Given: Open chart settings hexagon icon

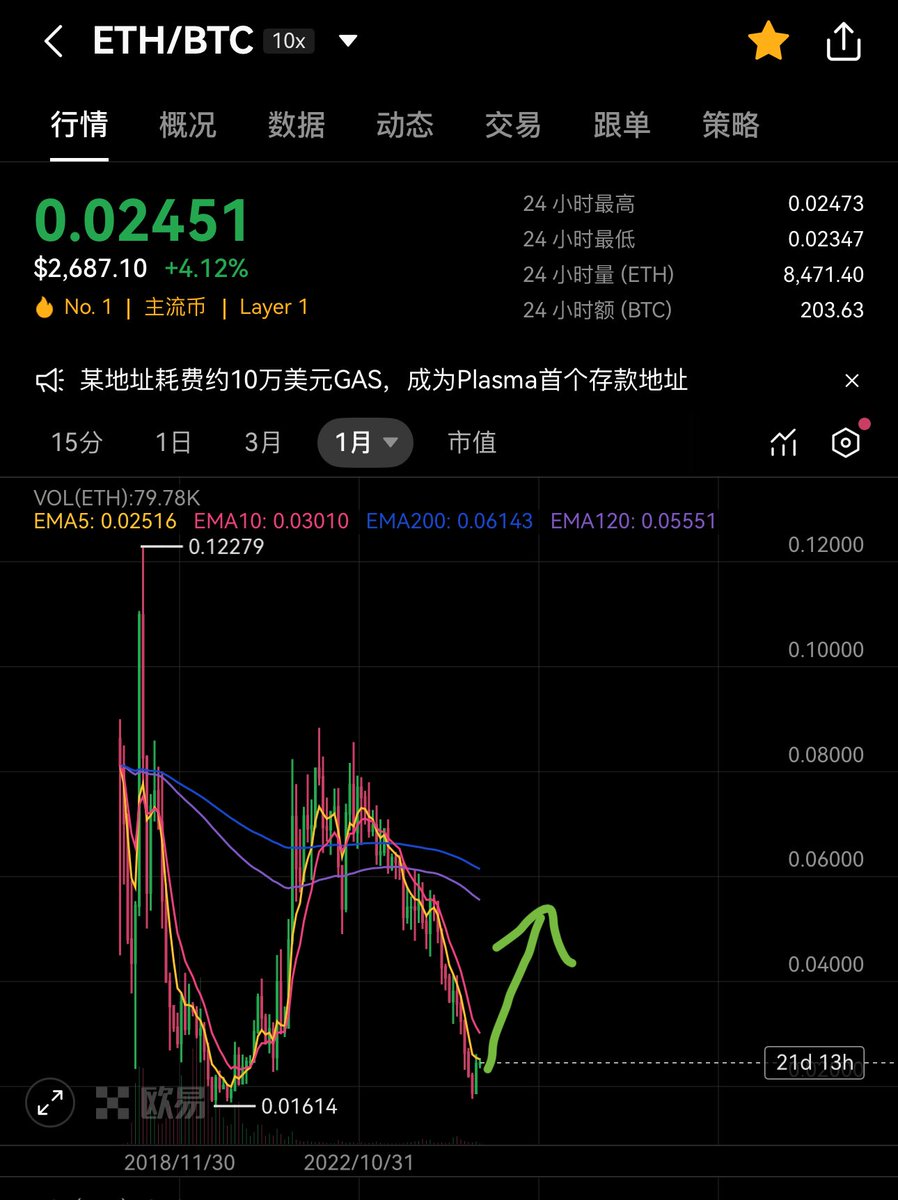Looking at the screenshot, I should point(846,442).
